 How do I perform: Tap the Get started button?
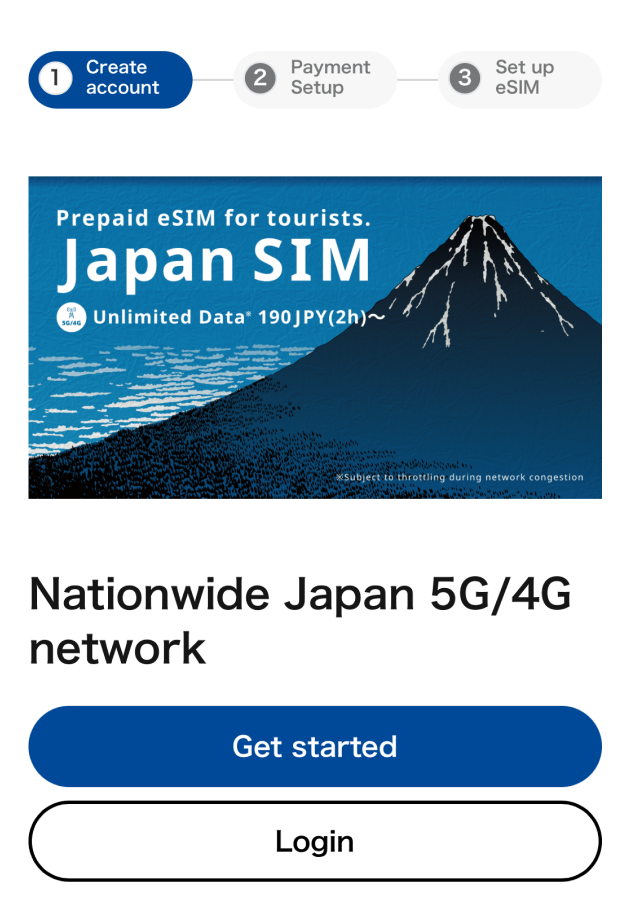click(x=314, y=746)
